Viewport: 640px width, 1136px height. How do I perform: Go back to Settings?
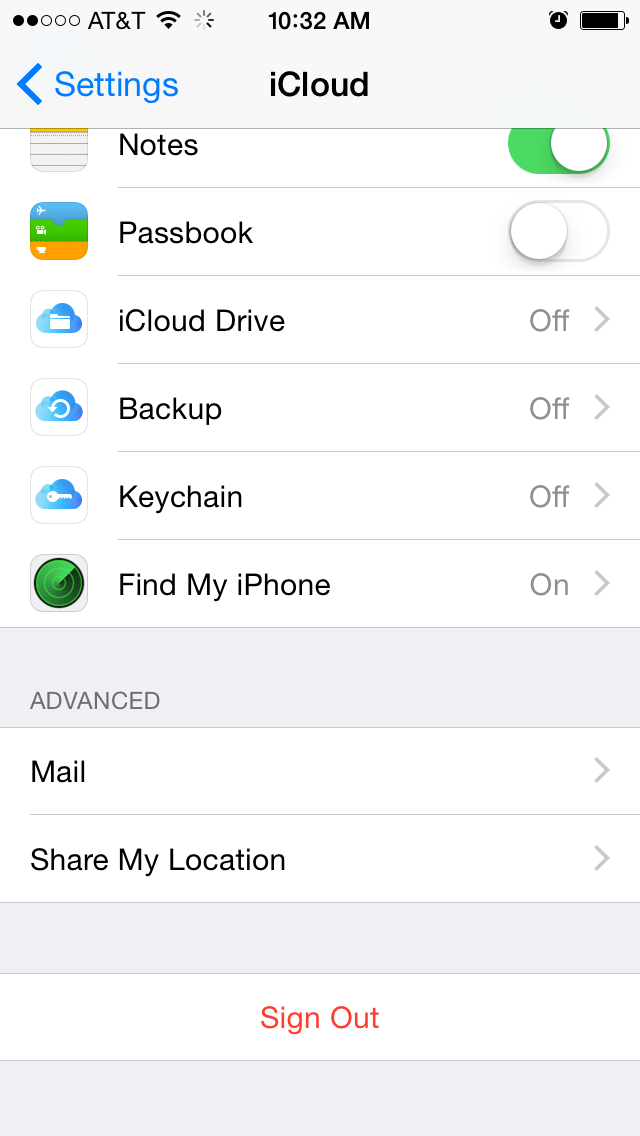click(x=97, y=85)
